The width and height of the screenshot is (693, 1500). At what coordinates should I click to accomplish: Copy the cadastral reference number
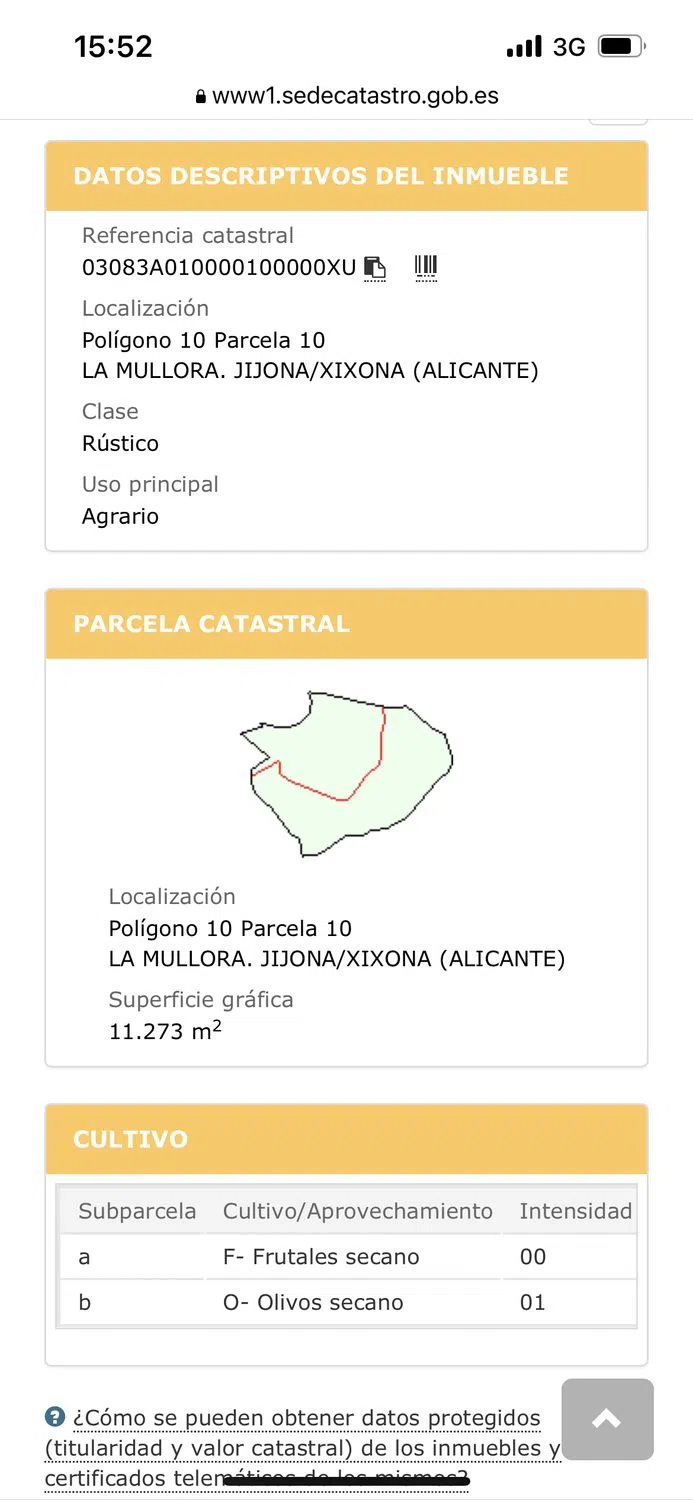375,268
